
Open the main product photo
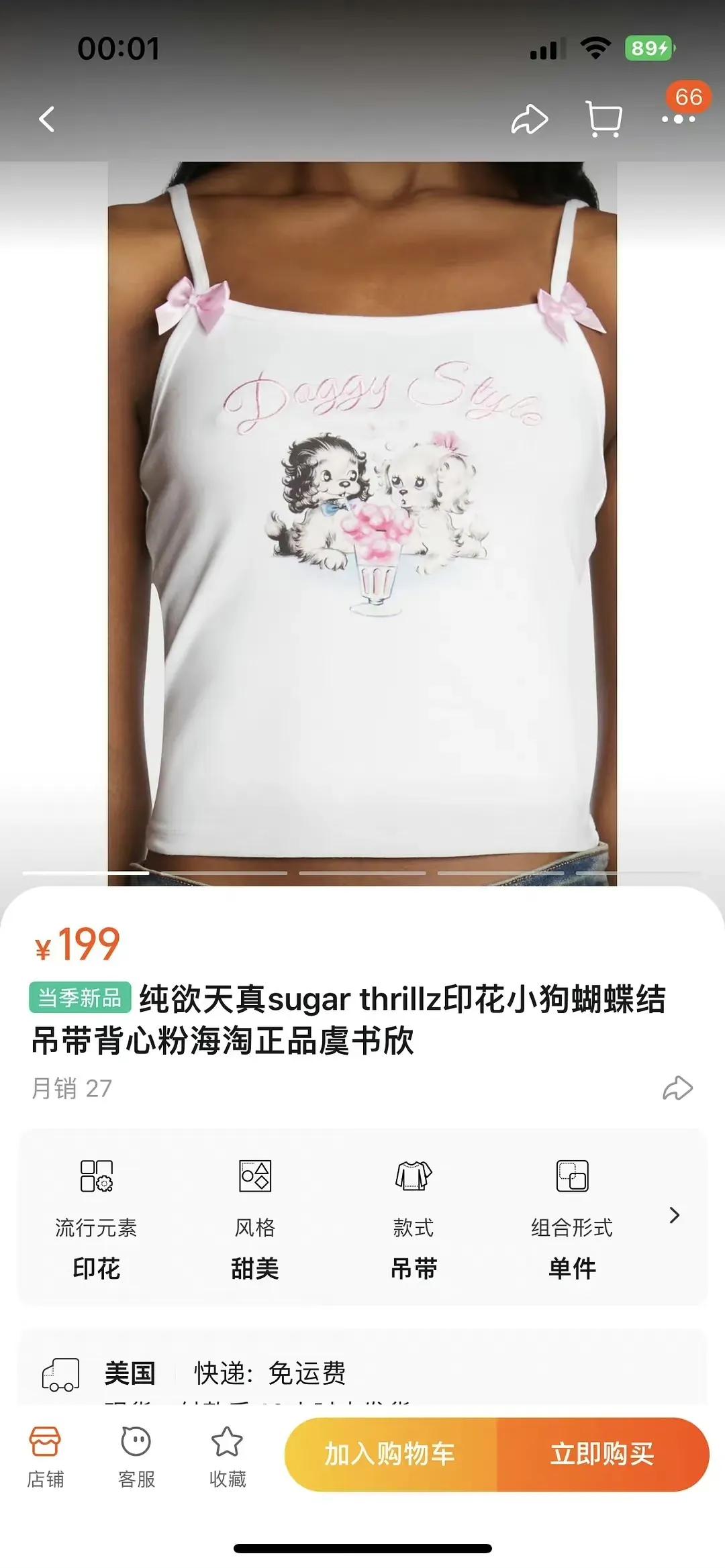tap(362, 523)
